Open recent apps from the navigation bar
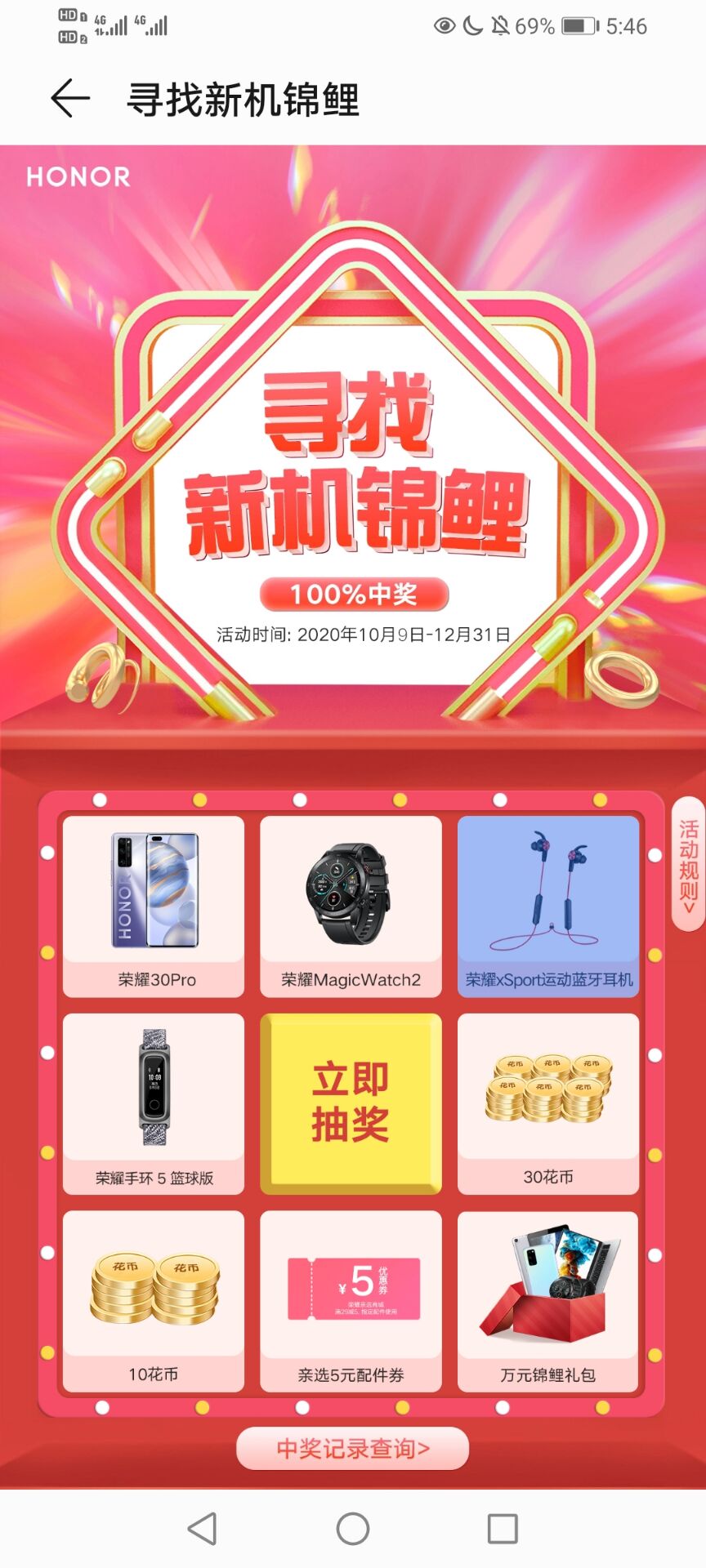Screen dimensions: 706x1568 pos(502,1528)
